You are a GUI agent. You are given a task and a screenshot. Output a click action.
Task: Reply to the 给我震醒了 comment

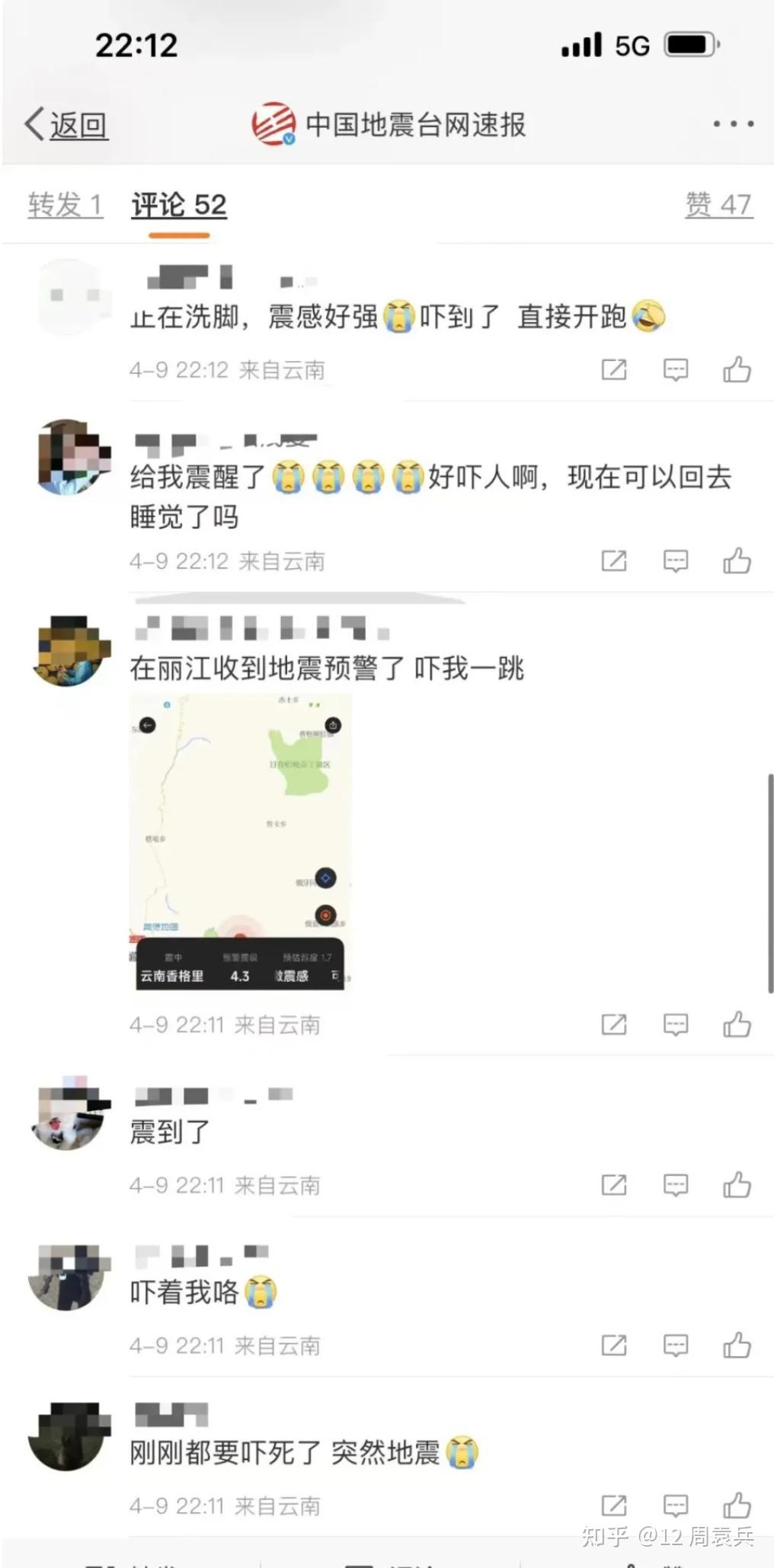676,561
